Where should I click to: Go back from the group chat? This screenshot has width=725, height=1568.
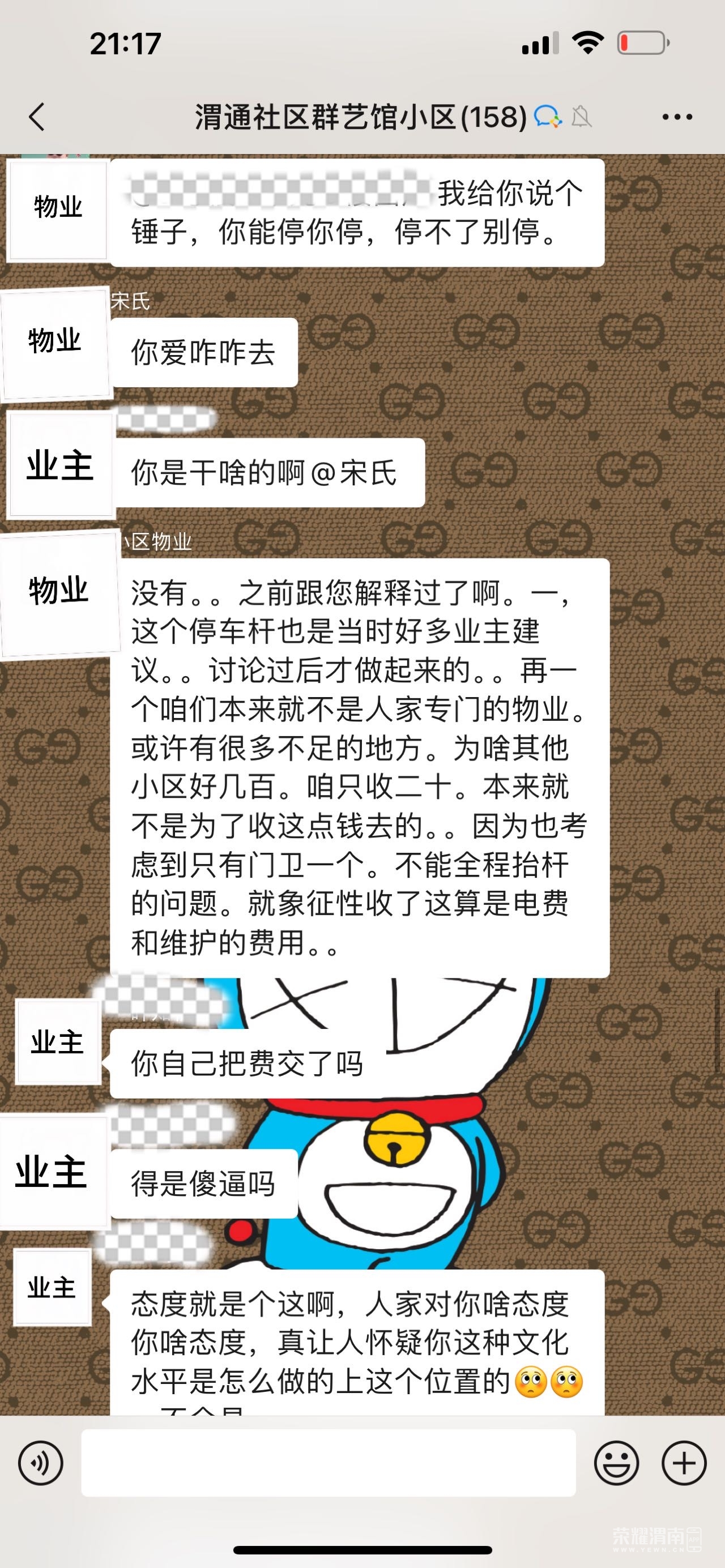[x=37, y=116]
